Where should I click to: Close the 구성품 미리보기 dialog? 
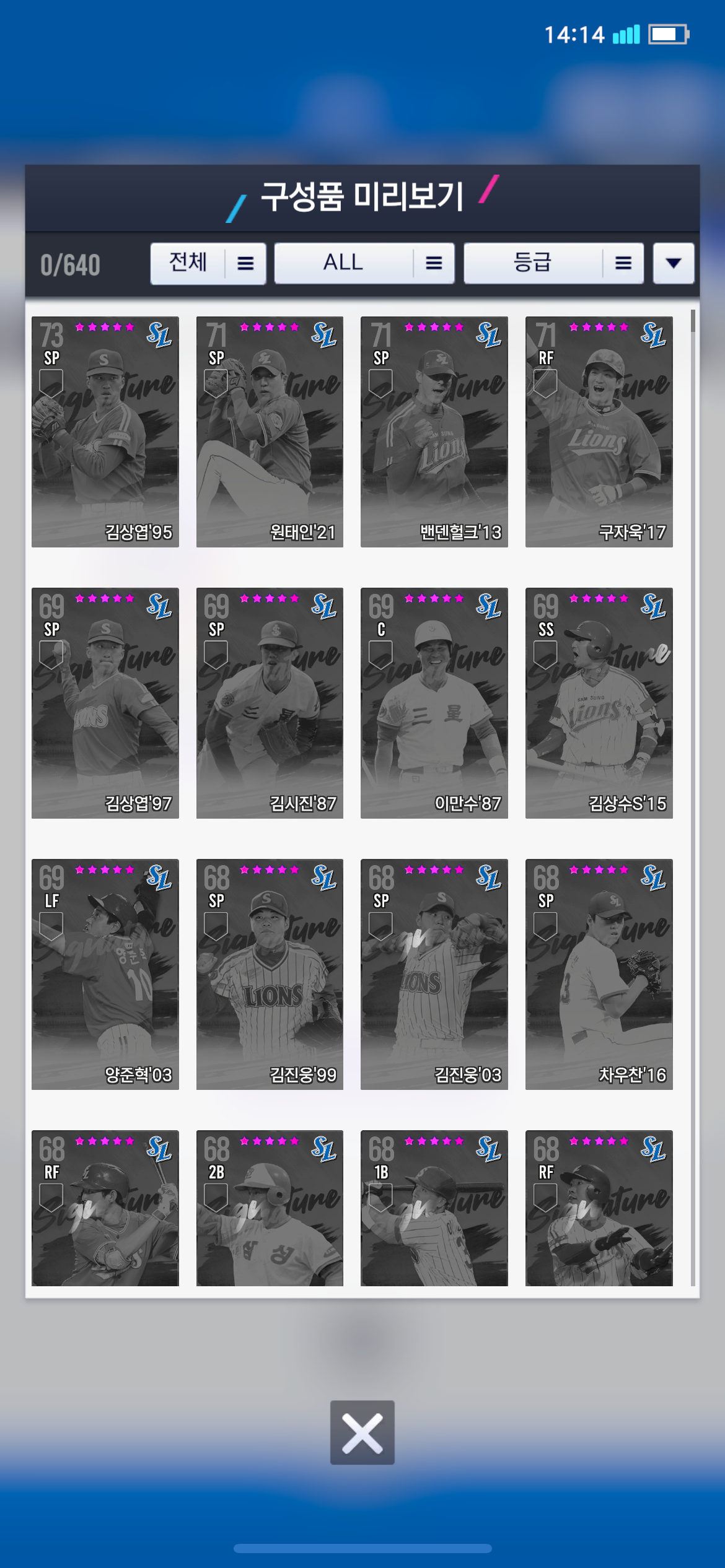point(362,1432)
